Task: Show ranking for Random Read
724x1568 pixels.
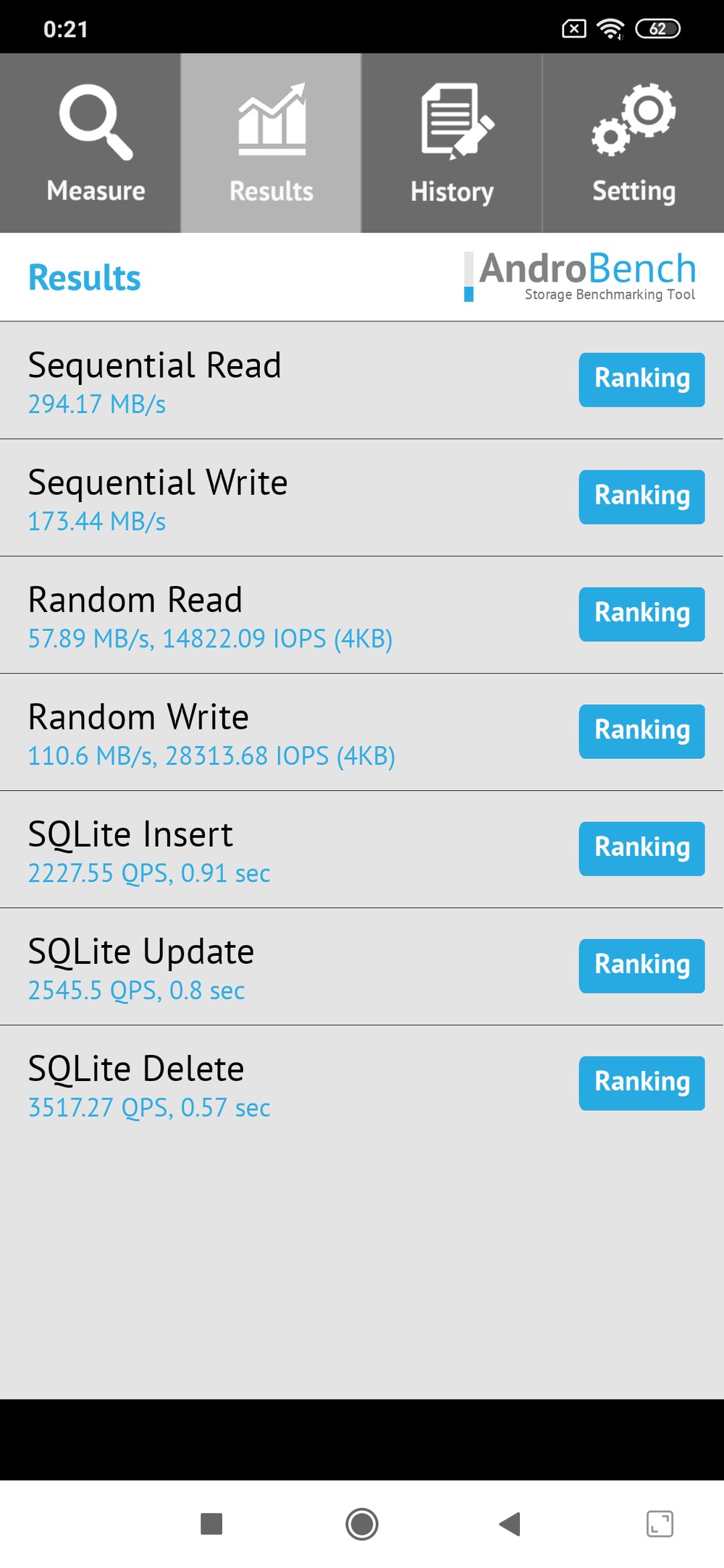Action: pyautogui.click(x=641, y=614)
